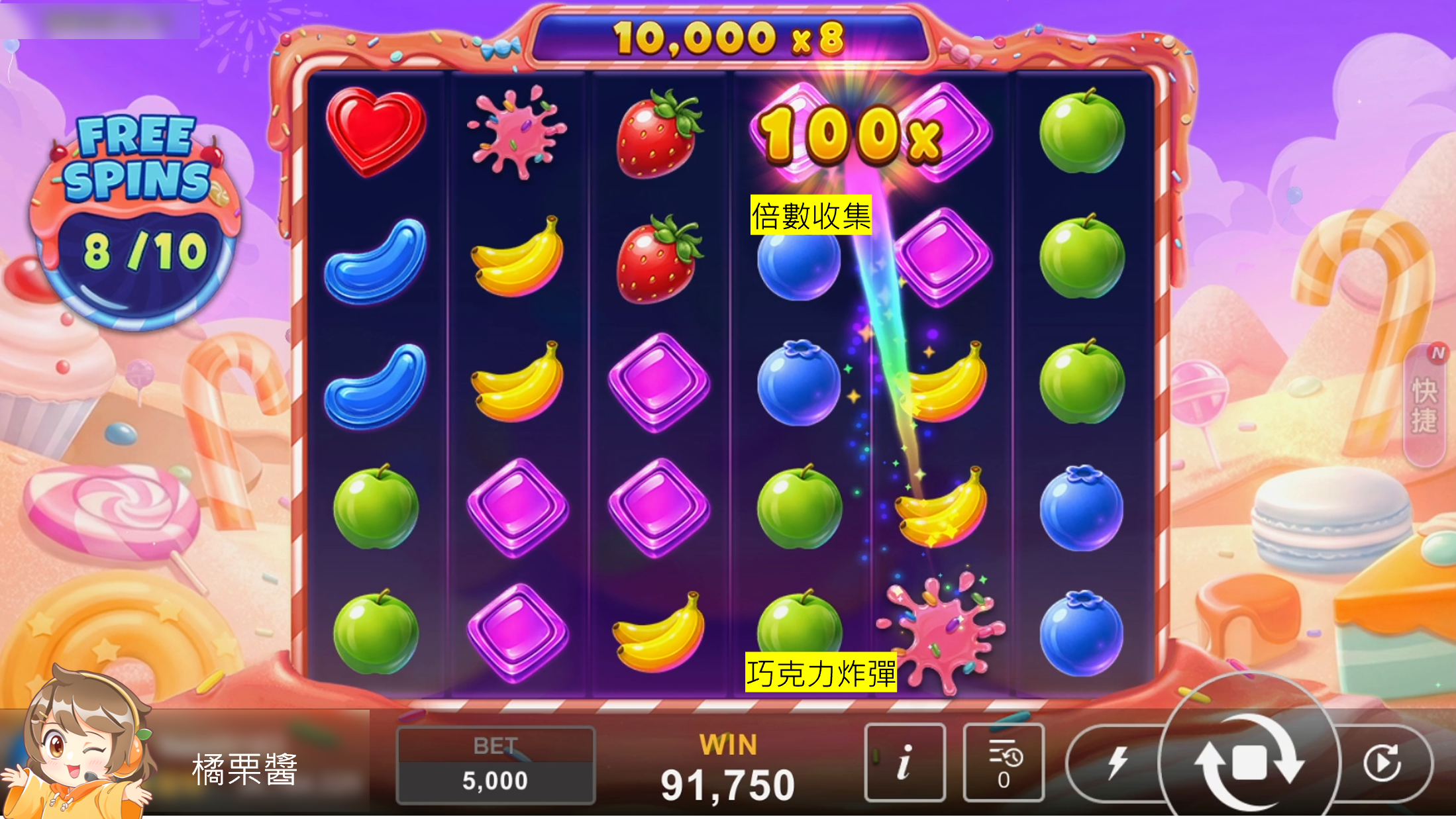Open the game info button
Image resolution: width=1456 pixels, height=819 pixels.
pos(904,763)
